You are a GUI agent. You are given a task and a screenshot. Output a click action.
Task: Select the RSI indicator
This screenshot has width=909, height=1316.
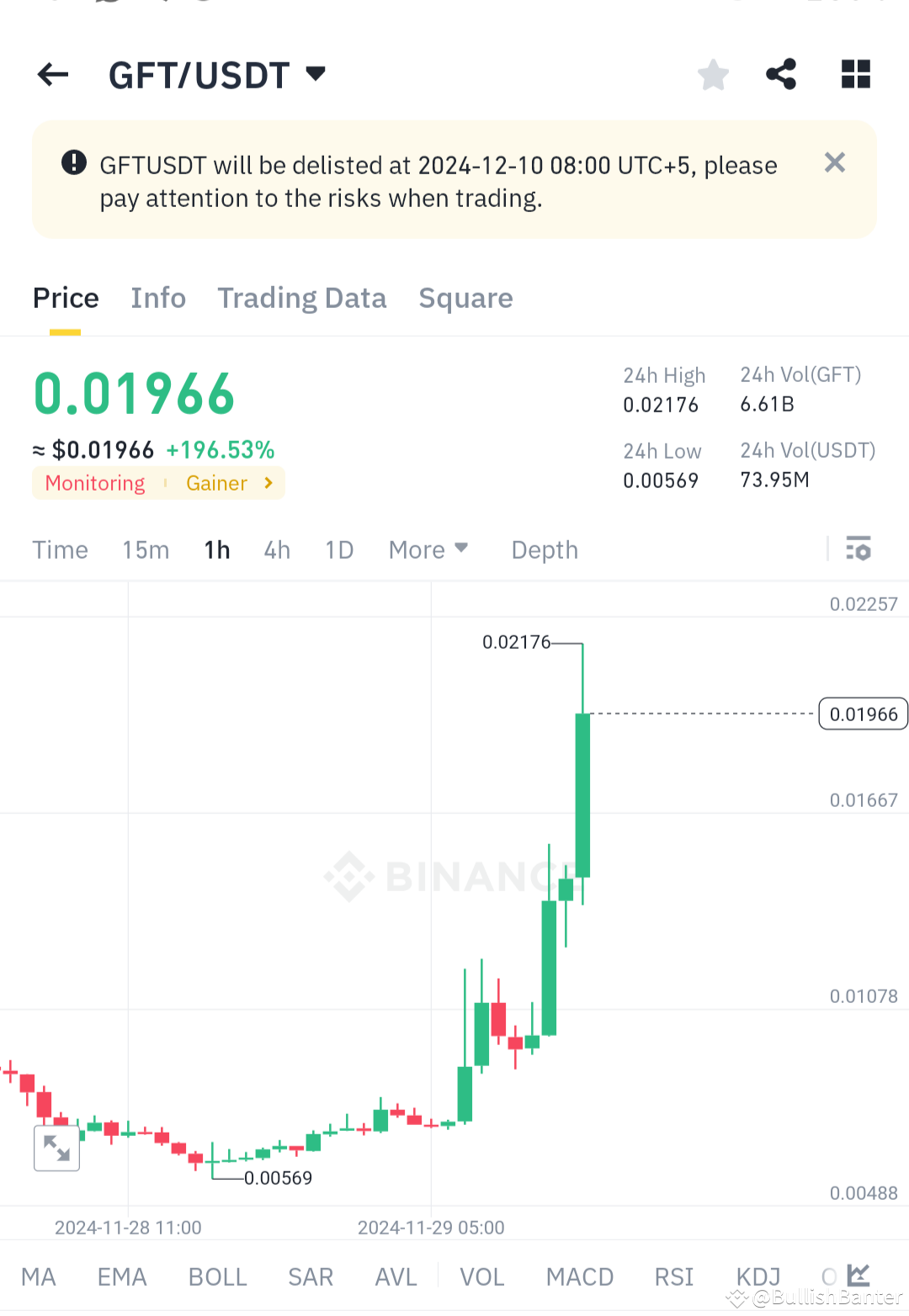point(673,1276)
